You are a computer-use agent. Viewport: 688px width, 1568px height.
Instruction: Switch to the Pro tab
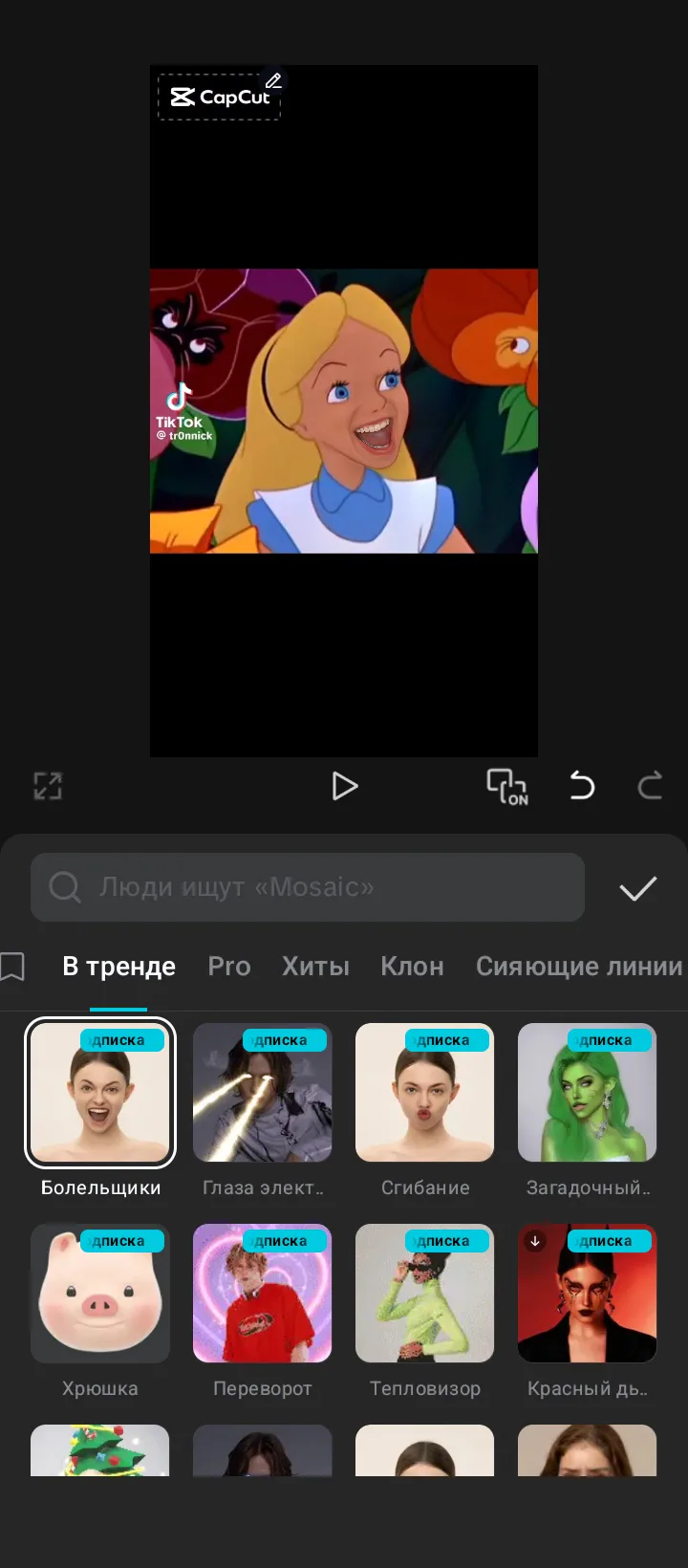click(x=229, y=967)
